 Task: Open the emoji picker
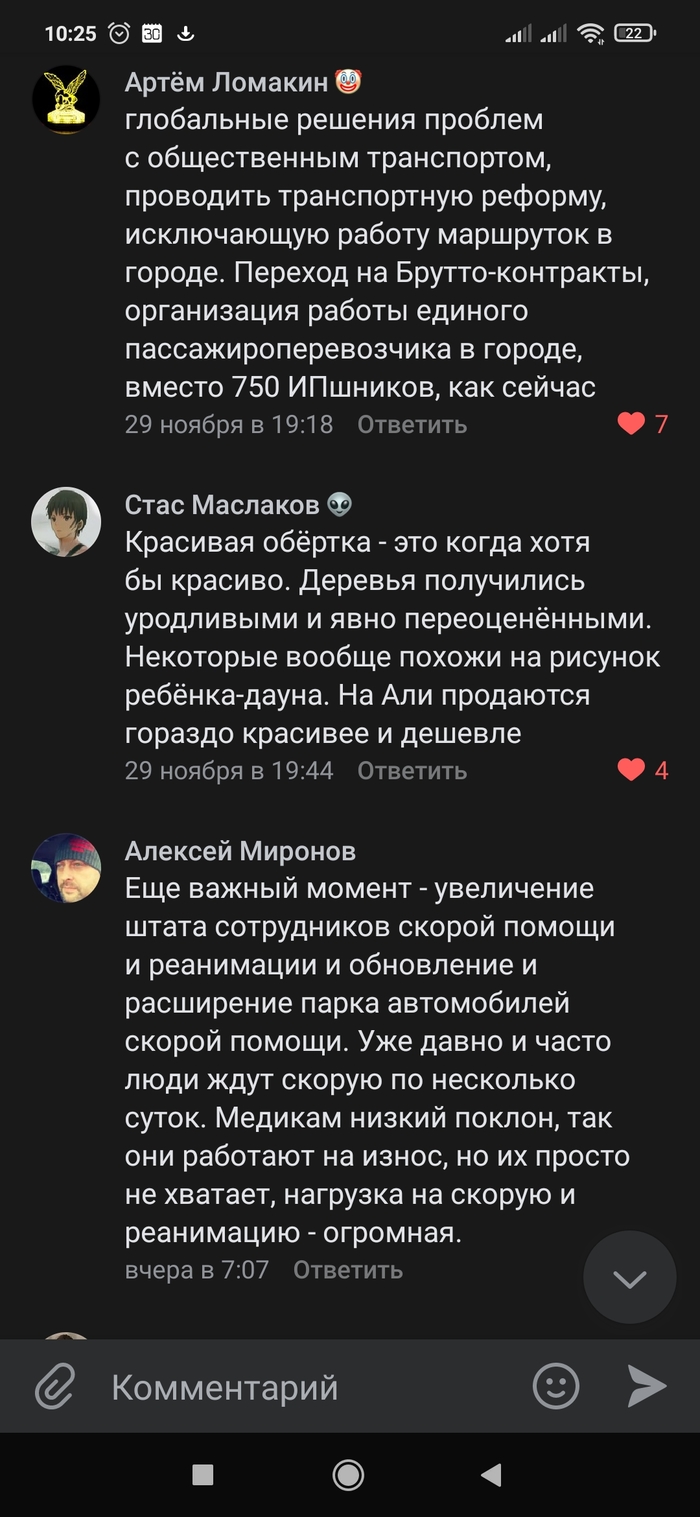(556, 1386)
